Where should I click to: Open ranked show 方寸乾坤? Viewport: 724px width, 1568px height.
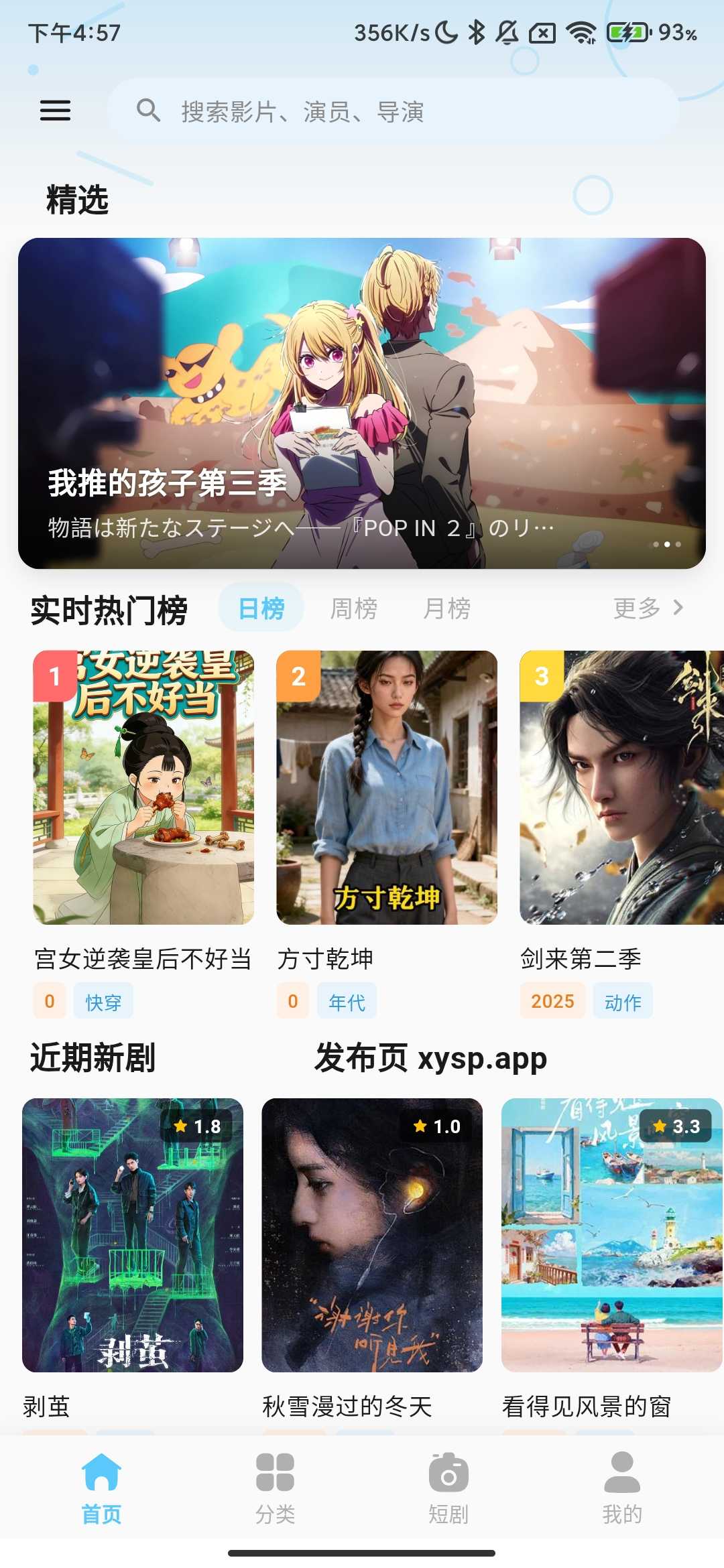(387, 788)
